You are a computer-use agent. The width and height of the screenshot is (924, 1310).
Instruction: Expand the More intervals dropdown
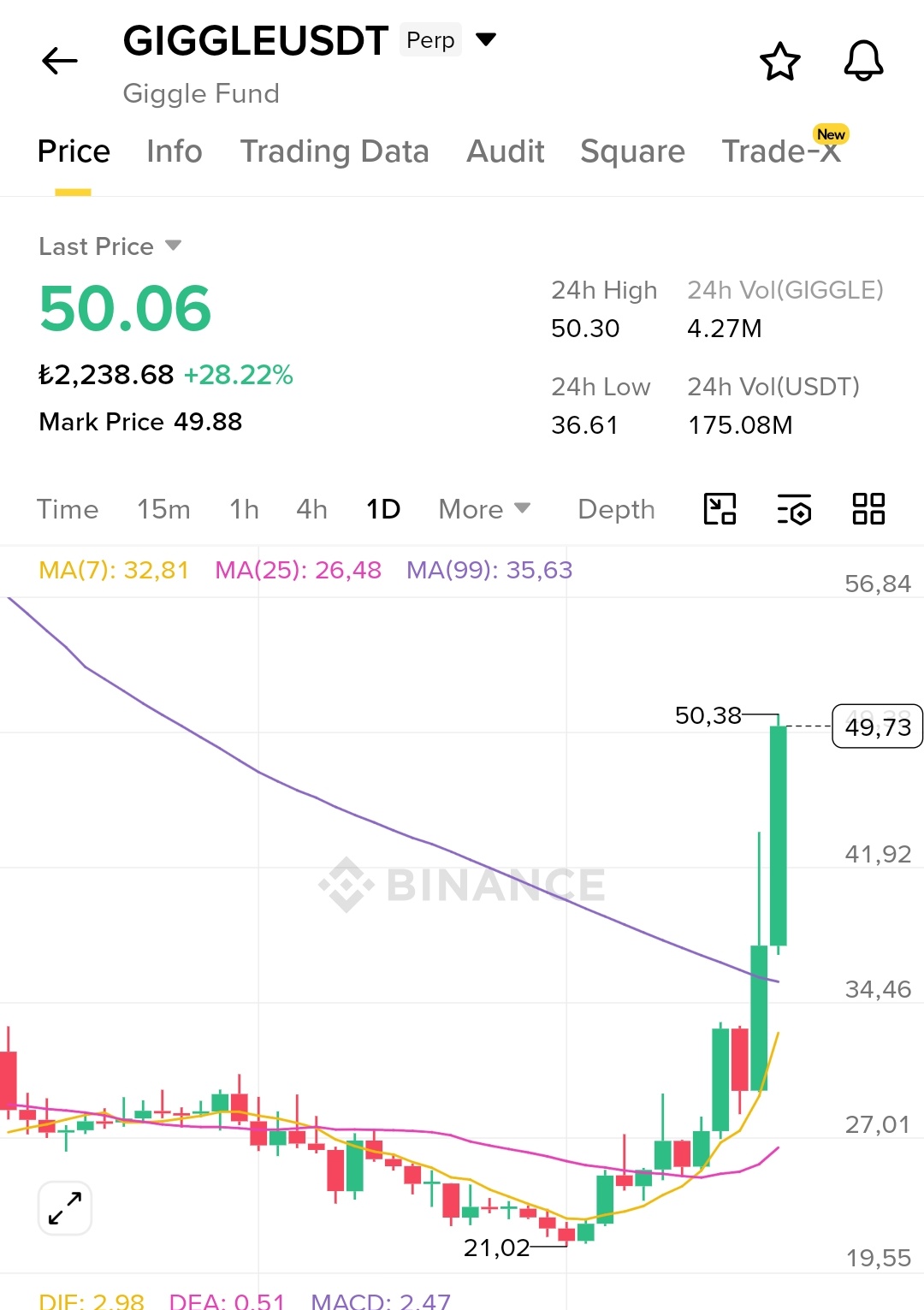[x=484, y=509]
